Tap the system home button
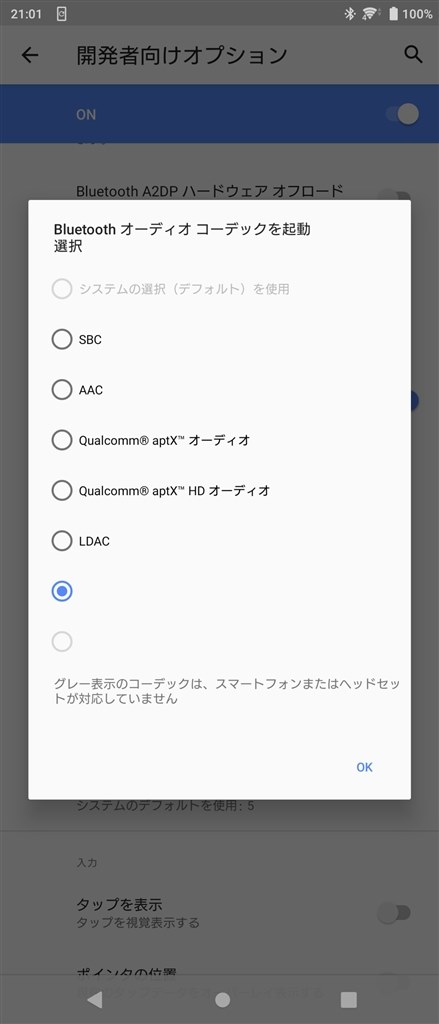Viewport: 439px width, 1024px height. [222, 1000]
